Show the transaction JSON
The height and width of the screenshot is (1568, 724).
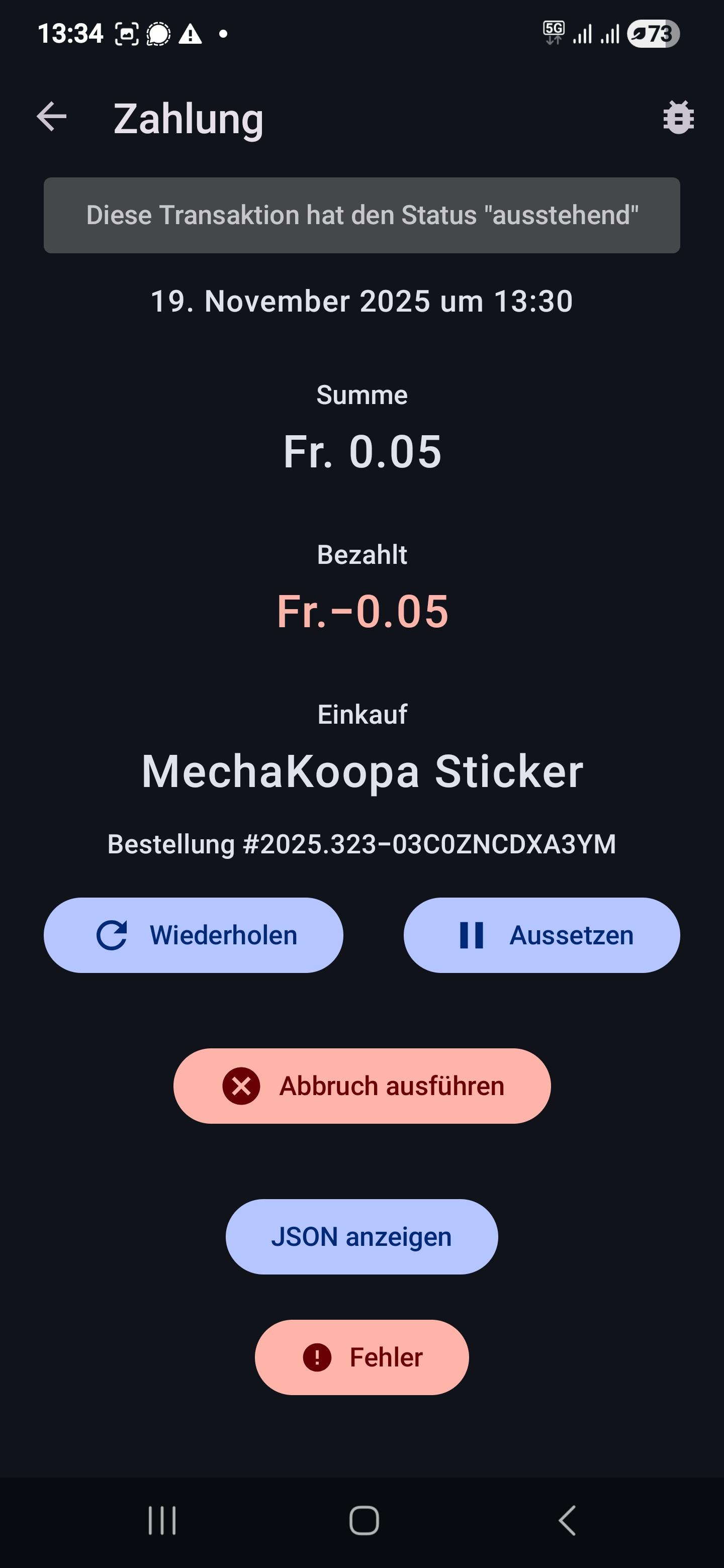click(361, 1237)
